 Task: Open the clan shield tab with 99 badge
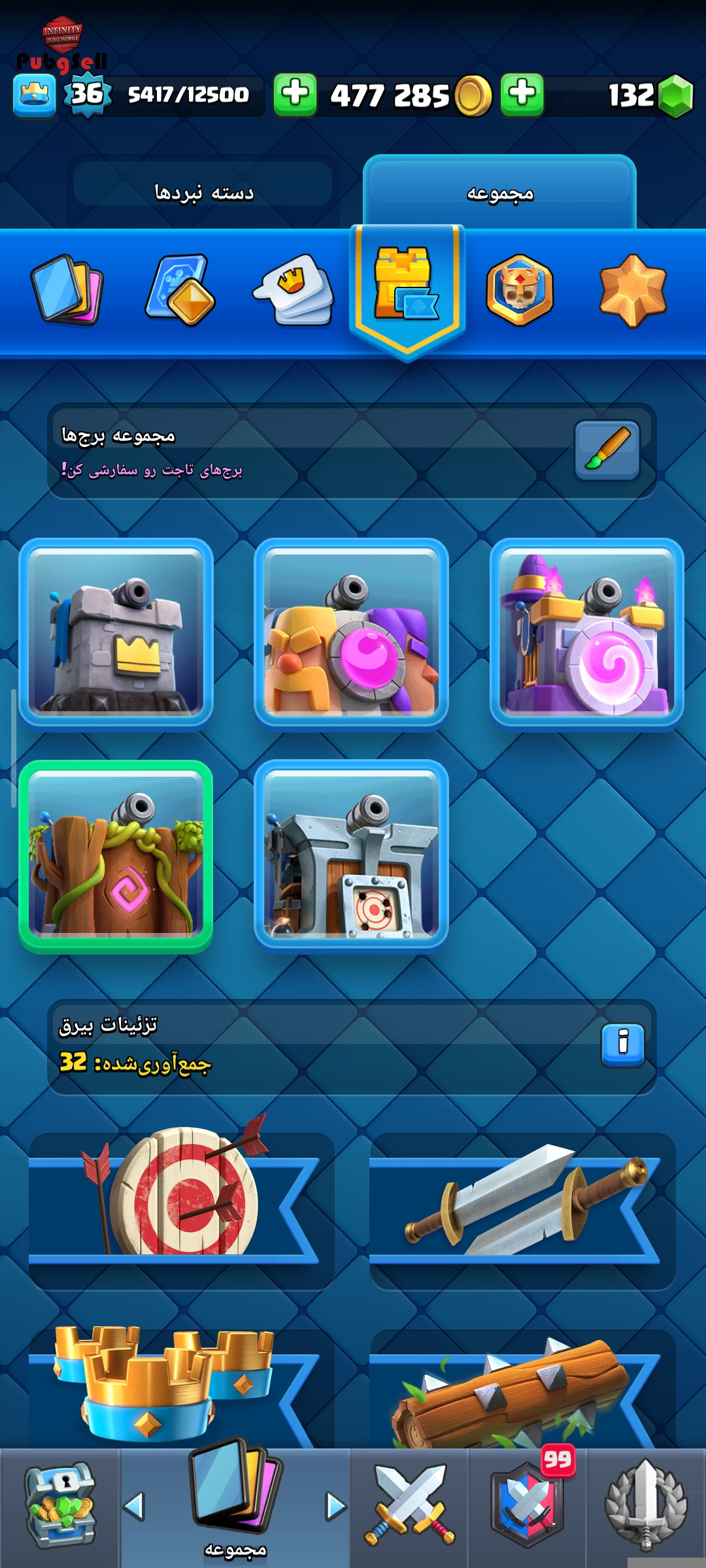[527, 1506]
